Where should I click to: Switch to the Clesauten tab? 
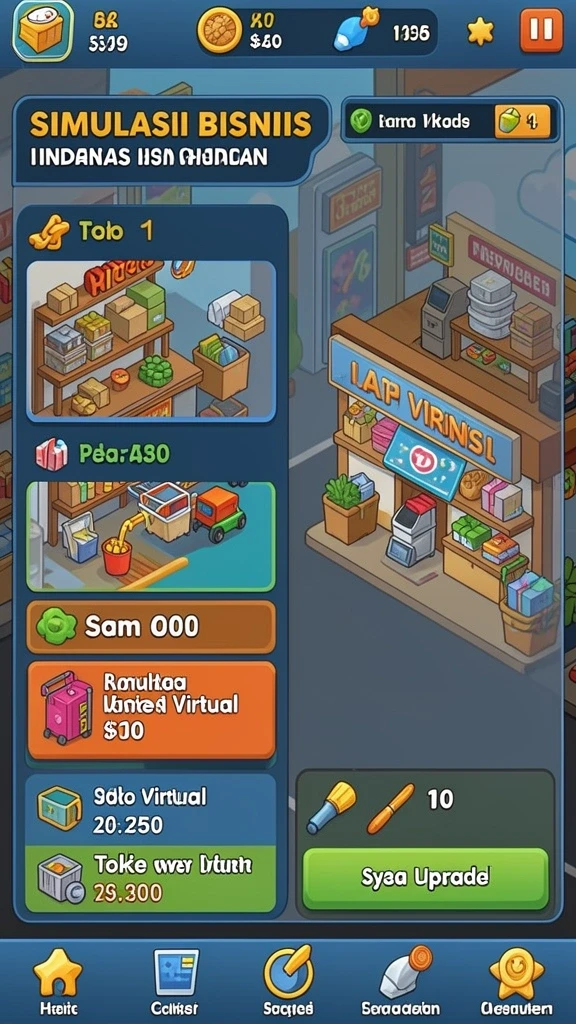pyautogui.click(x=516, y=983)
